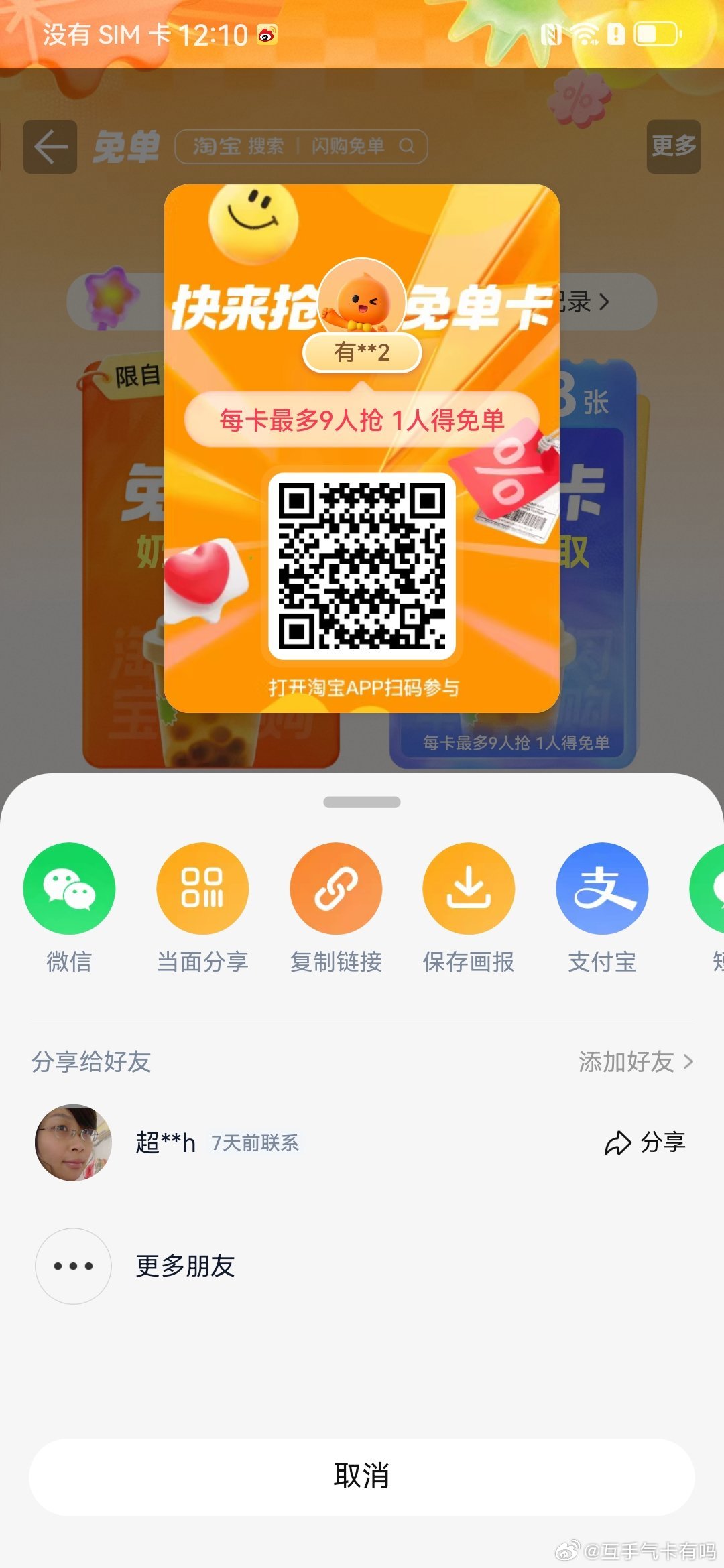Choose 当面分享 option
724x1568 pixels.
(x=202, y=889)
